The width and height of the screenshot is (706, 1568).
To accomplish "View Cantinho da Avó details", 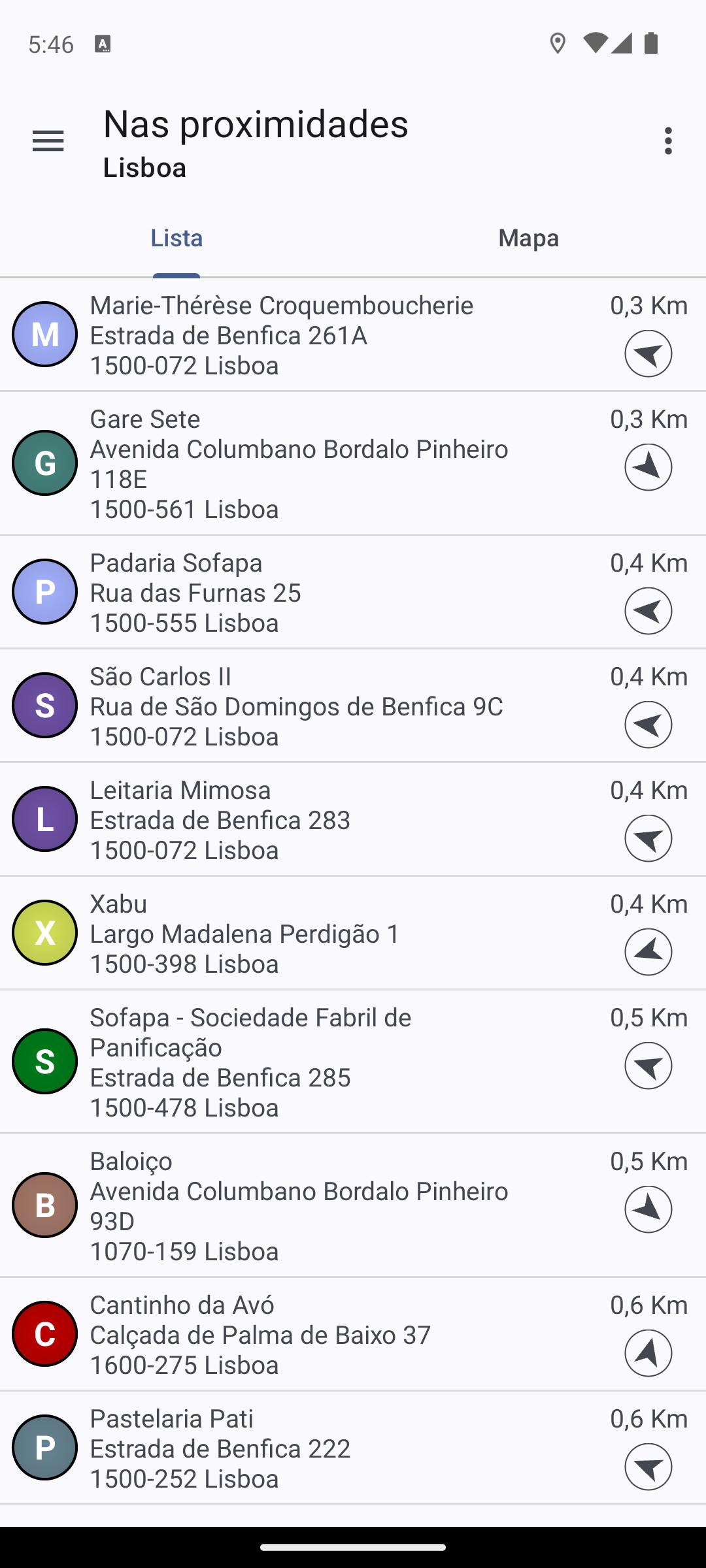I will click(353, 1335).
